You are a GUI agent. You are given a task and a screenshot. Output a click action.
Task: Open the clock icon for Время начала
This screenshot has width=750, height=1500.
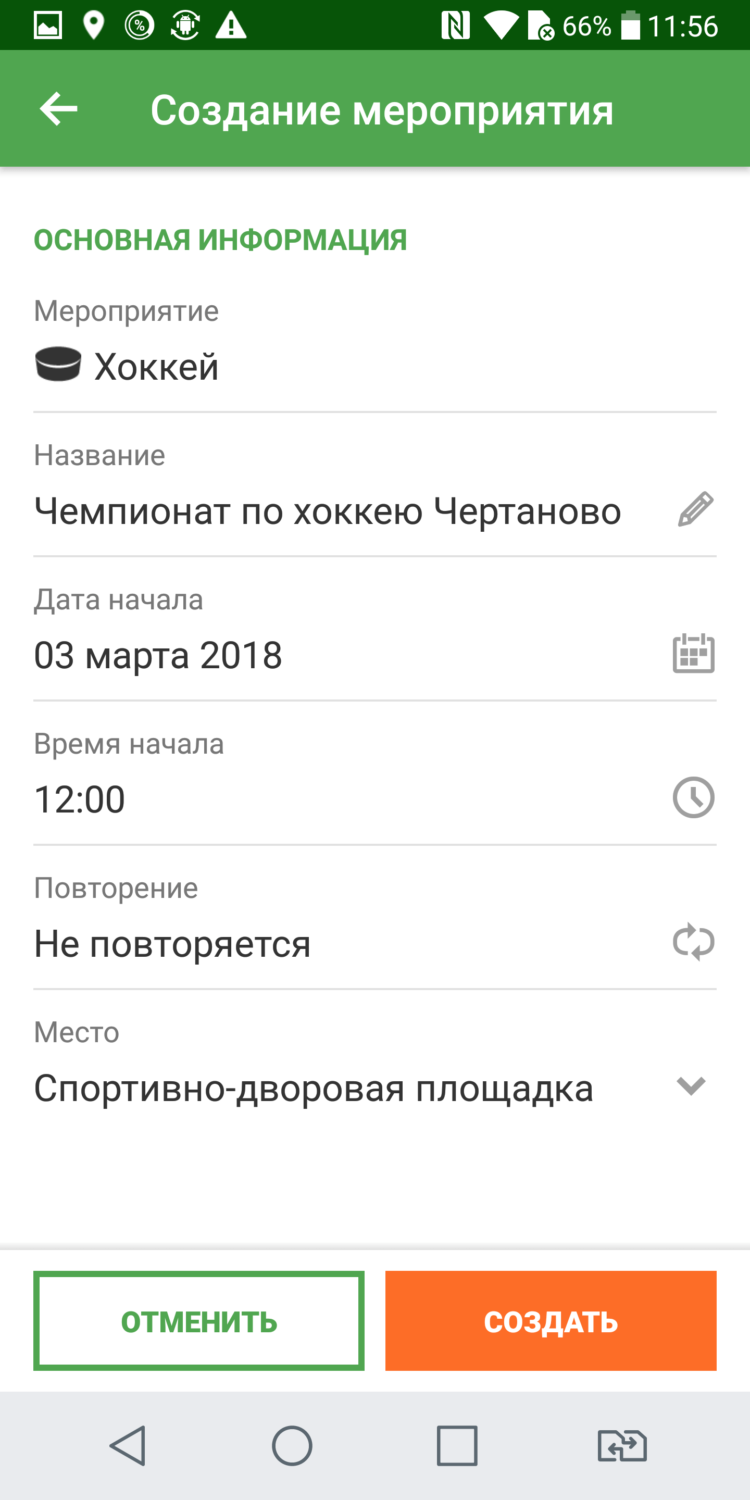[x=693, y=798]
